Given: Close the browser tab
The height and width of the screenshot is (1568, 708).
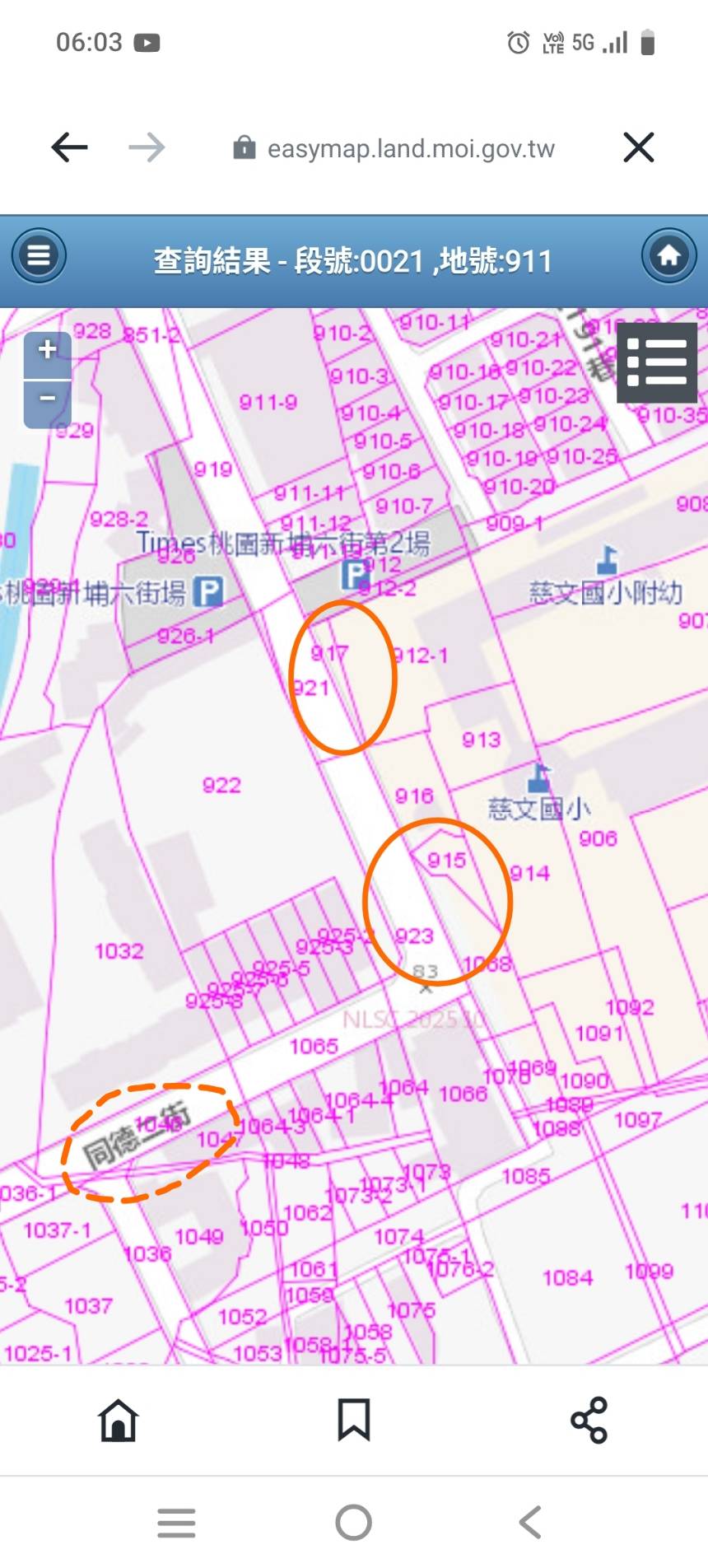Looking at the screenshot, I should point(638,148).
